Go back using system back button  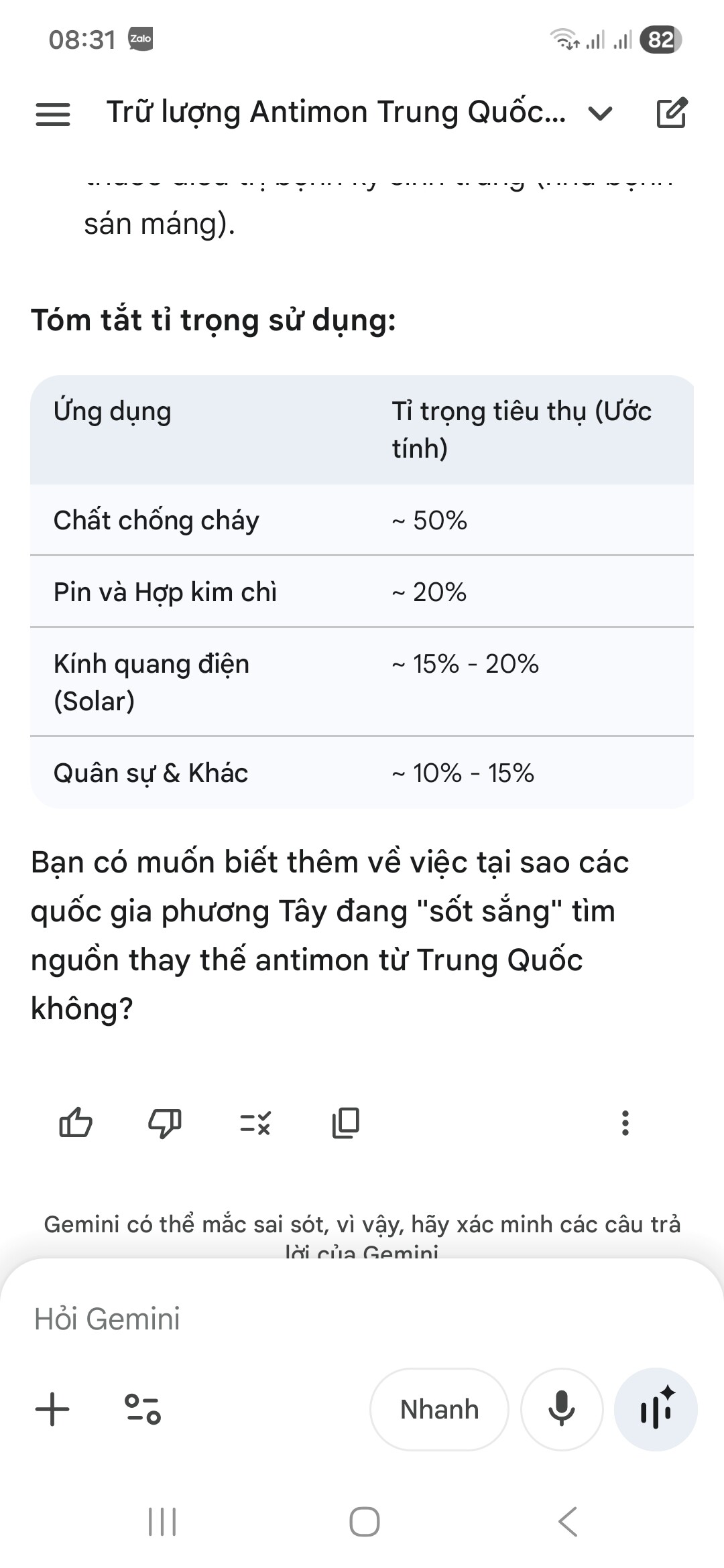tap(568, 1521)
